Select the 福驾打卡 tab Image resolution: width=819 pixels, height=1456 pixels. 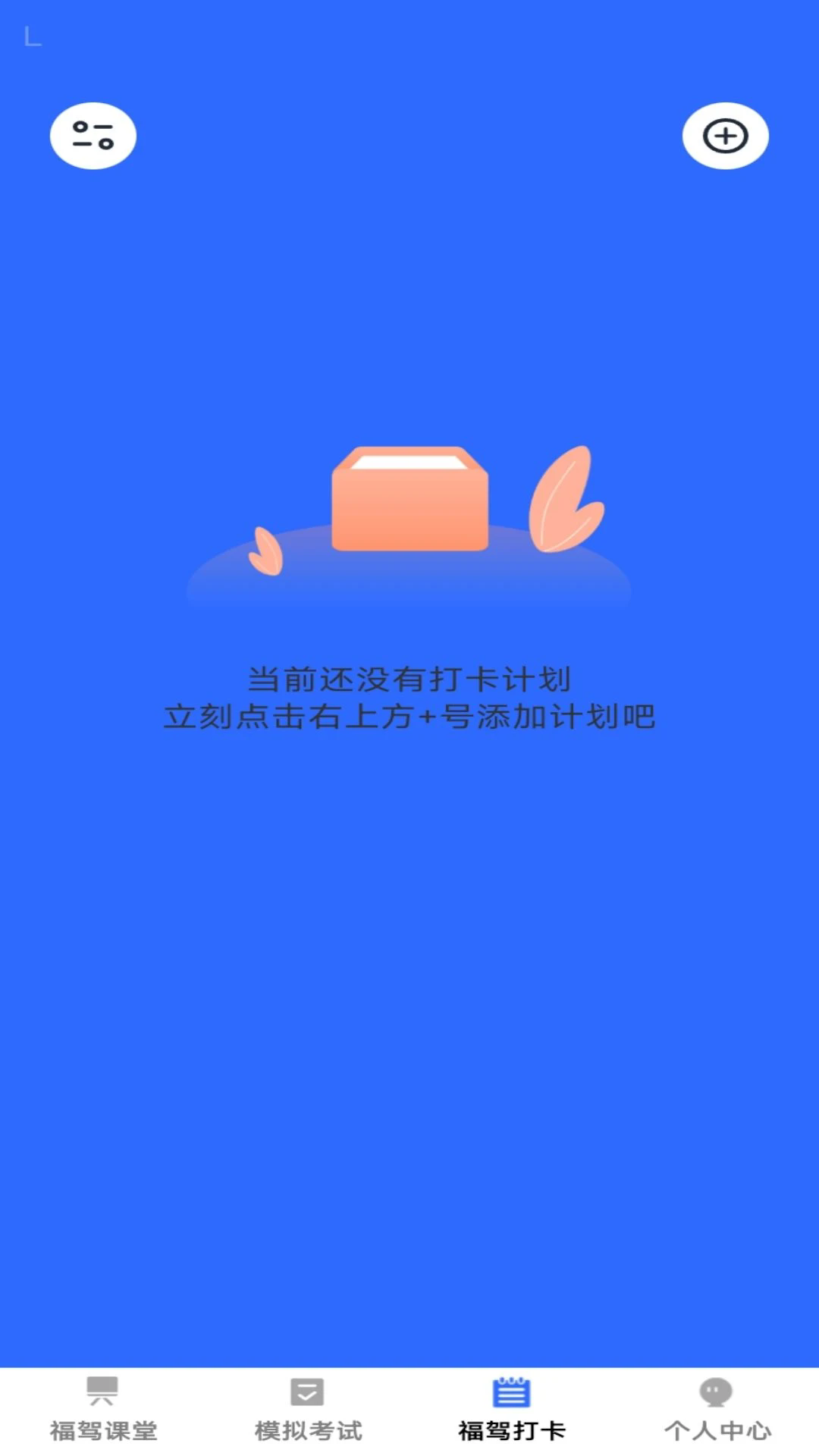(512, 1410)
